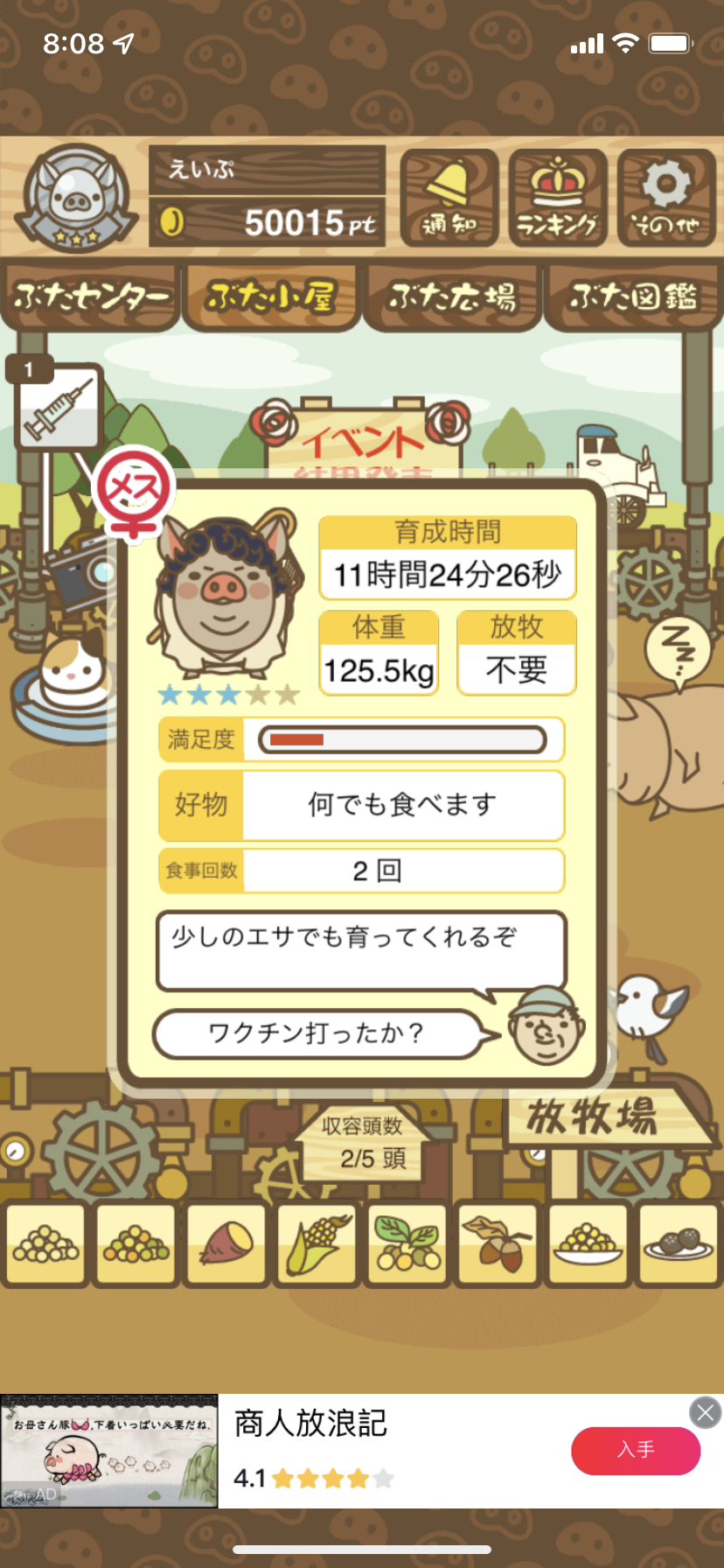Switch to ぶた小屋 tab
724x1568 pixels.
pyautogui.click(x=271, y=297)
